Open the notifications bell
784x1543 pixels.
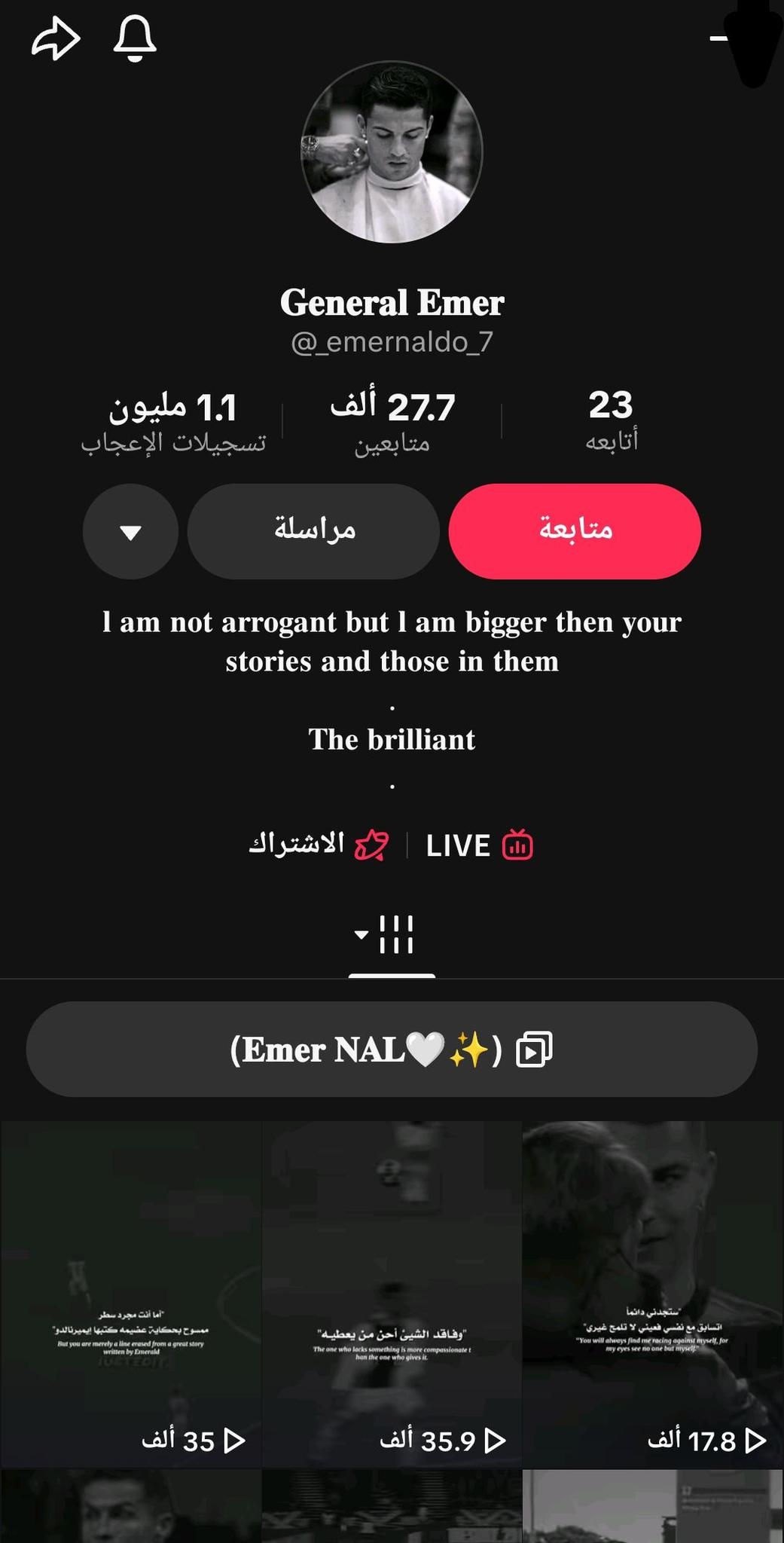135,38
